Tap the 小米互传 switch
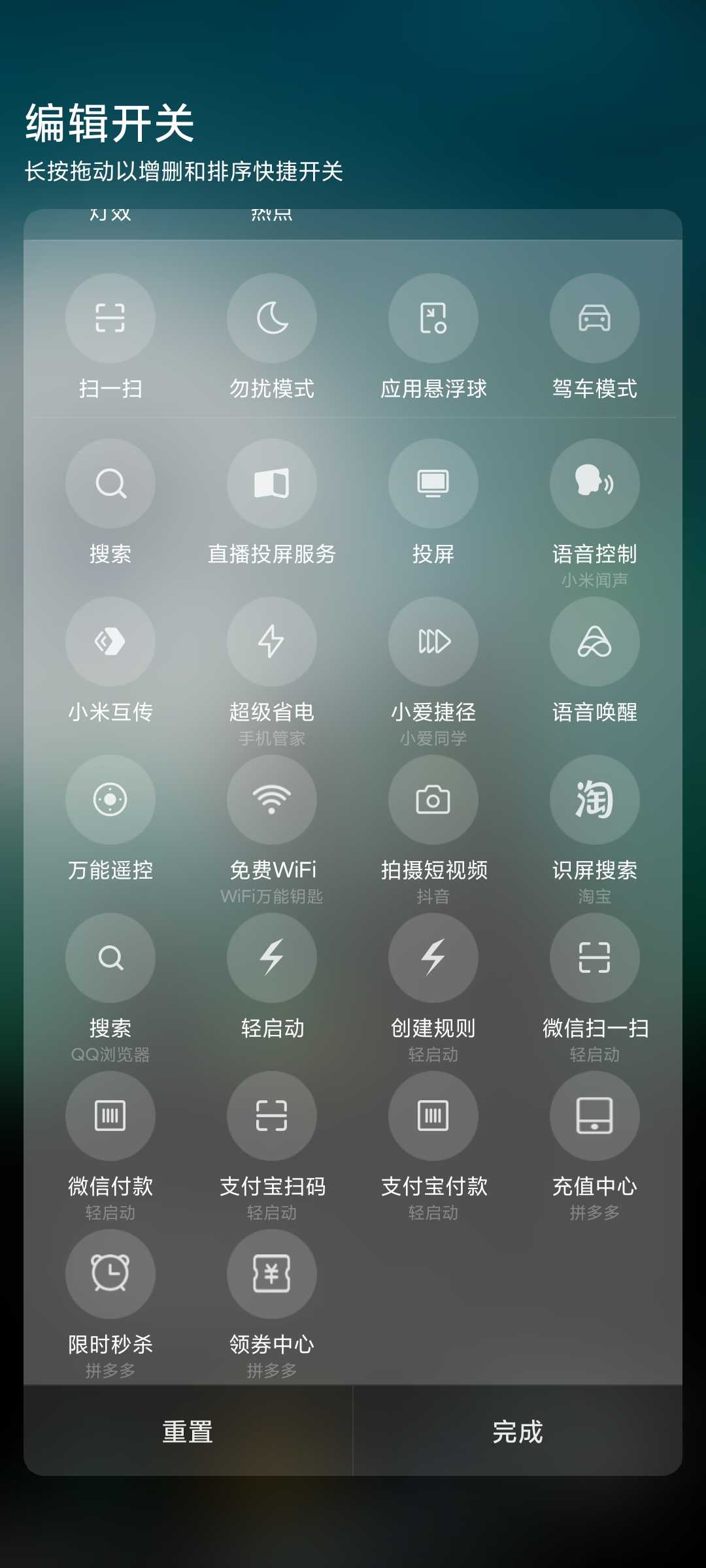This screenshot has width=706, height=1568. 110,642
